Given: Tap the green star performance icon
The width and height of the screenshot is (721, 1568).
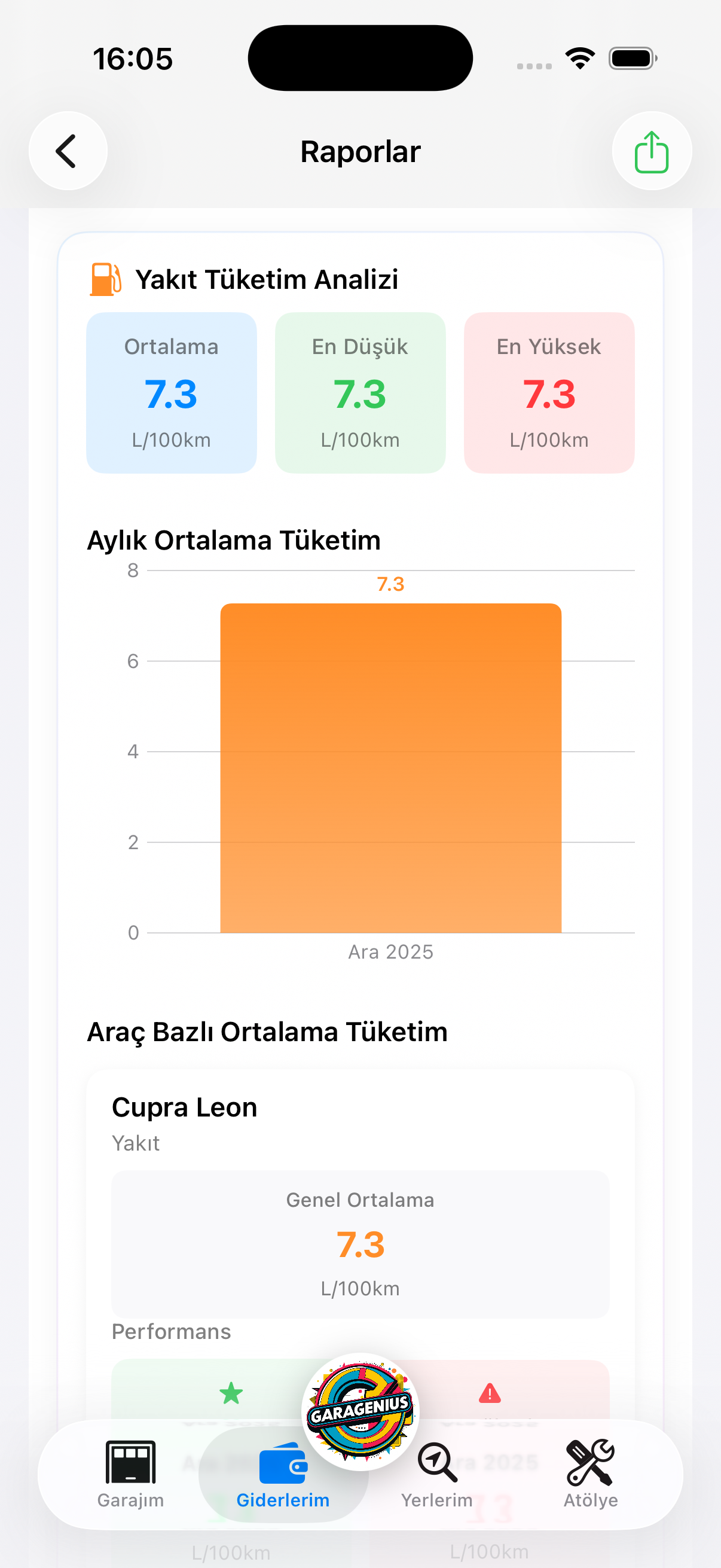Looking at the screenshot, I should pyautogui.click(x=231, y=1393).
